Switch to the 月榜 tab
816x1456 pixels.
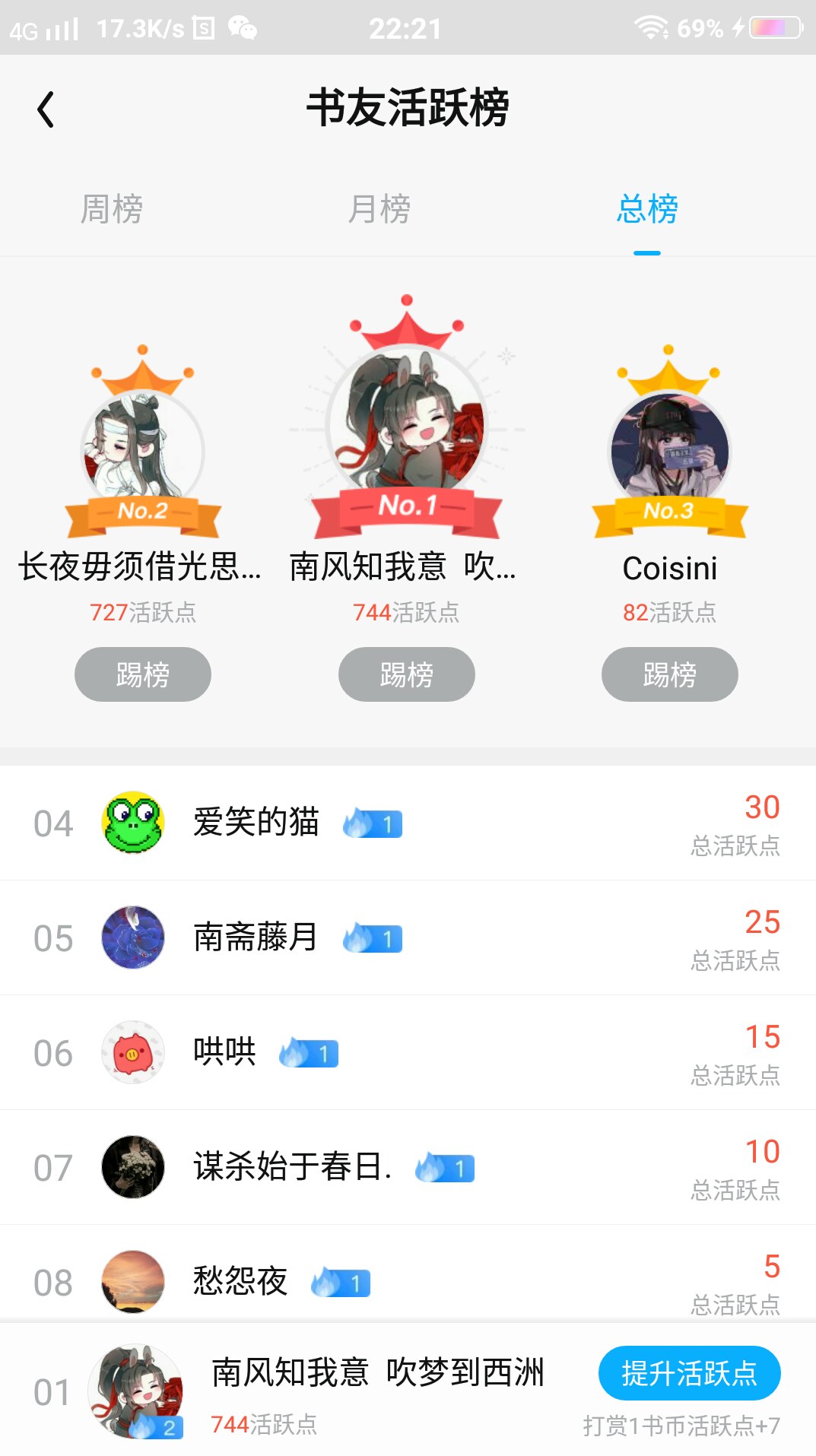pos(379,209)
